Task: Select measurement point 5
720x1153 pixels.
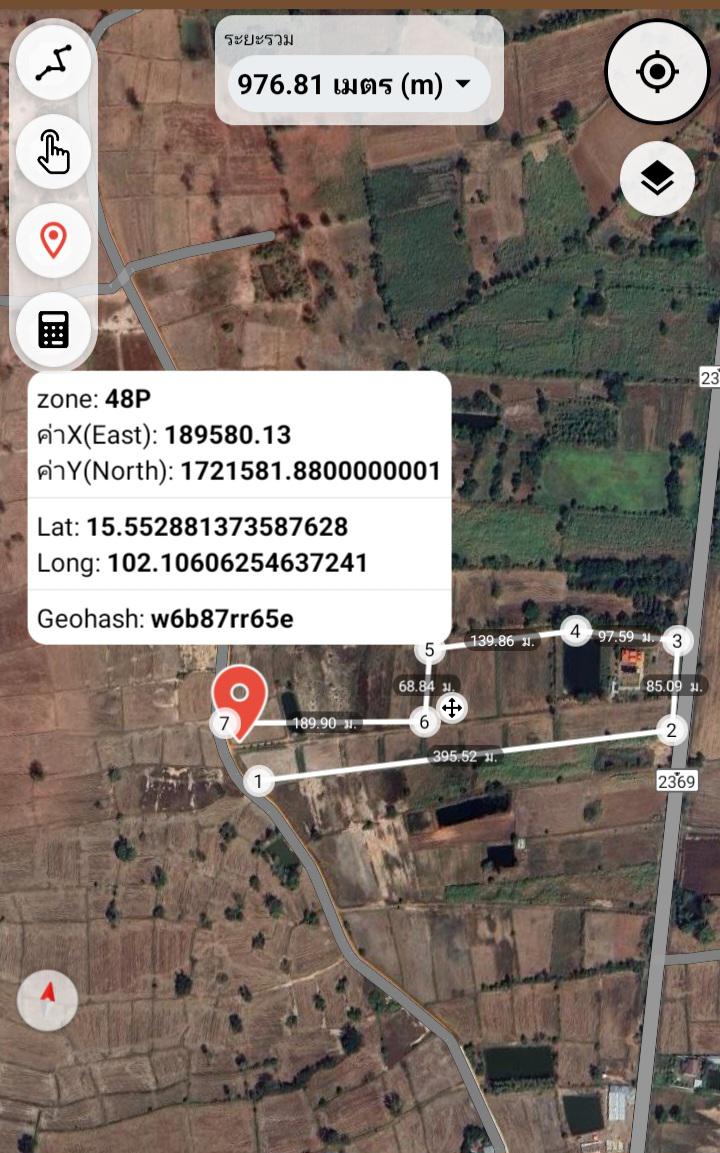Action: (x=429, y=650)
